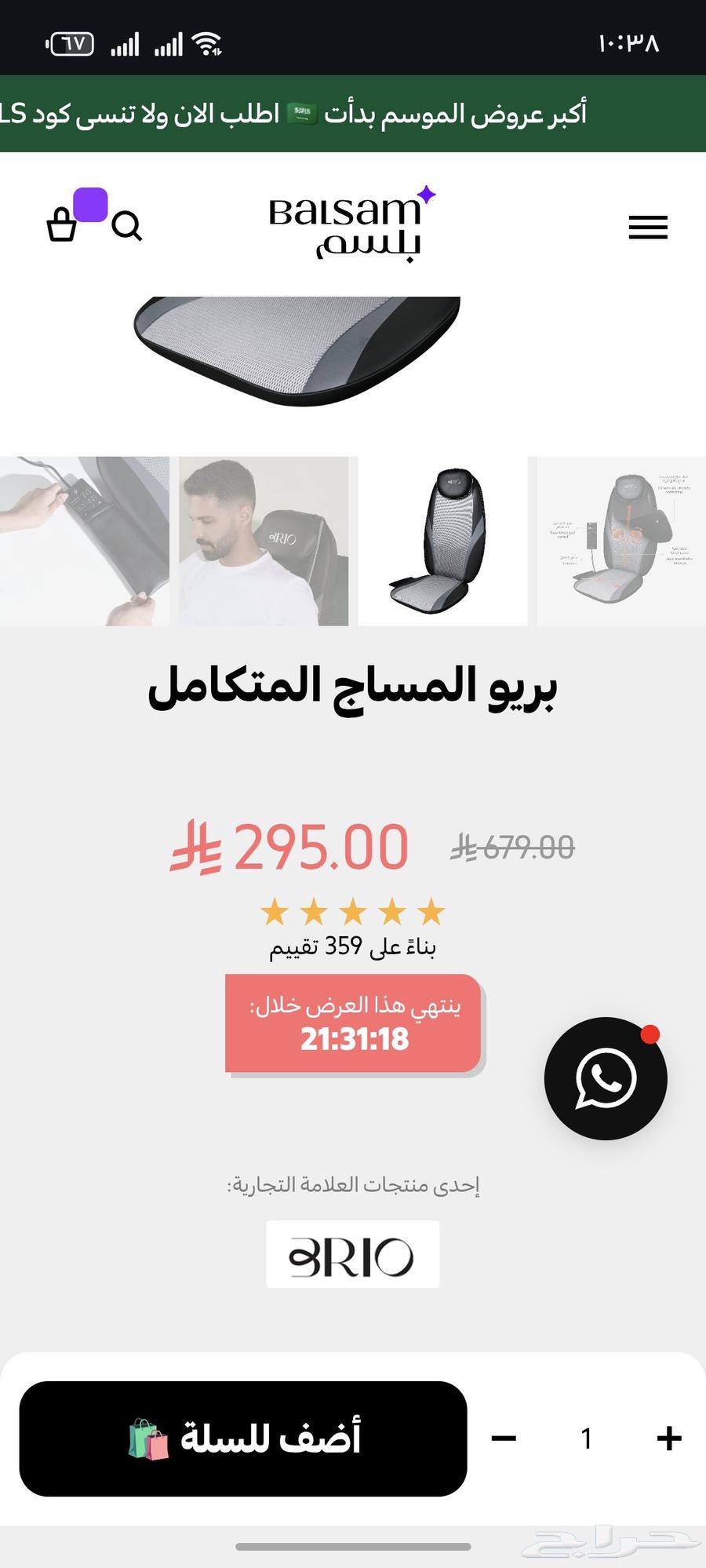Open the WhatsApp chat floating button
Screen dimensions: 706x1568
(x=606, y=1078)
